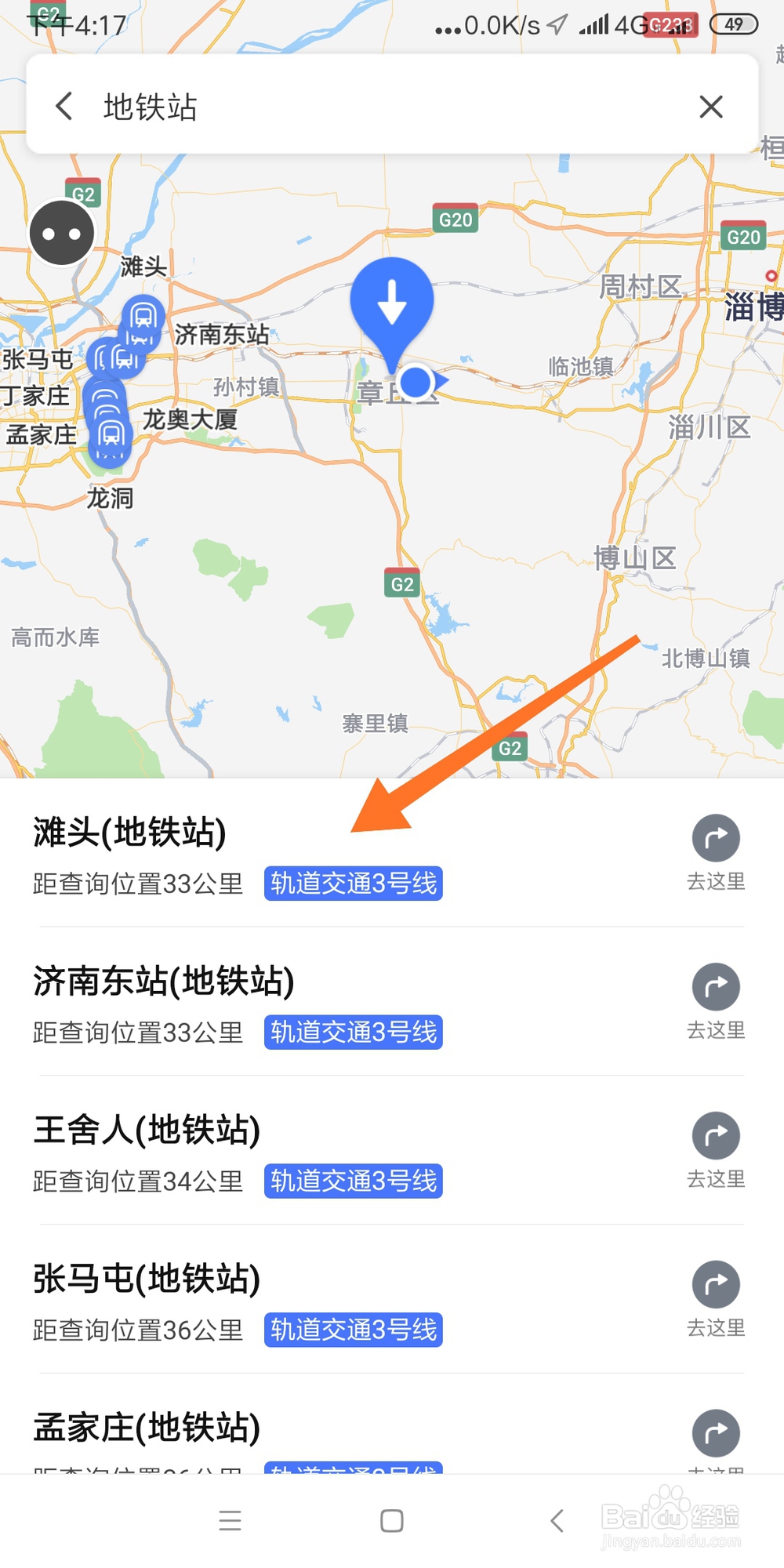The height and width of the screenshot is (1568, 784).
Task: Tap the panda avatar icon on the map
Action: coord(61,232)
